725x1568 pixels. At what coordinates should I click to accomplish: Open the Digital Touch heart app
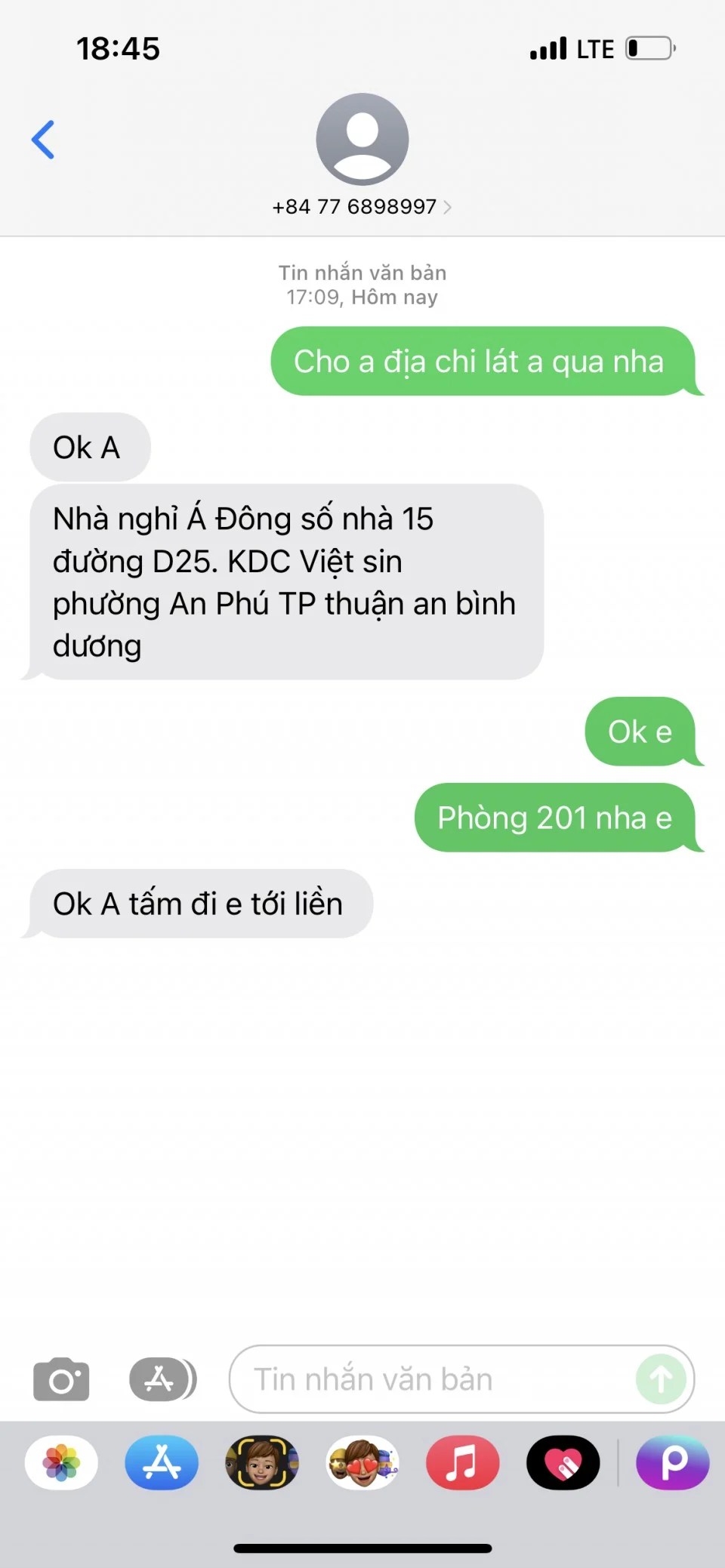[563, 1462]
